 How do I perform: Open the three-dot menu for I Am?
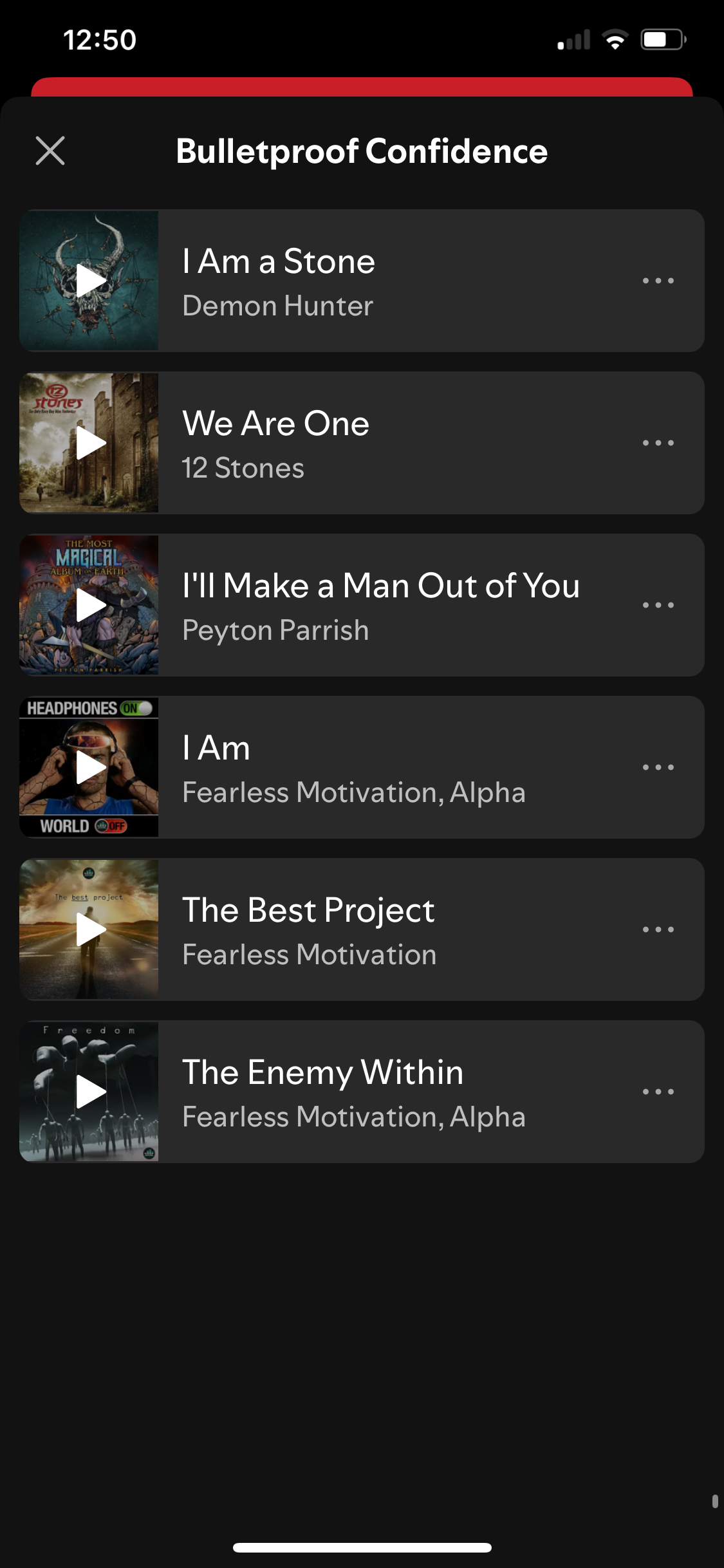[x=658, y=767]
